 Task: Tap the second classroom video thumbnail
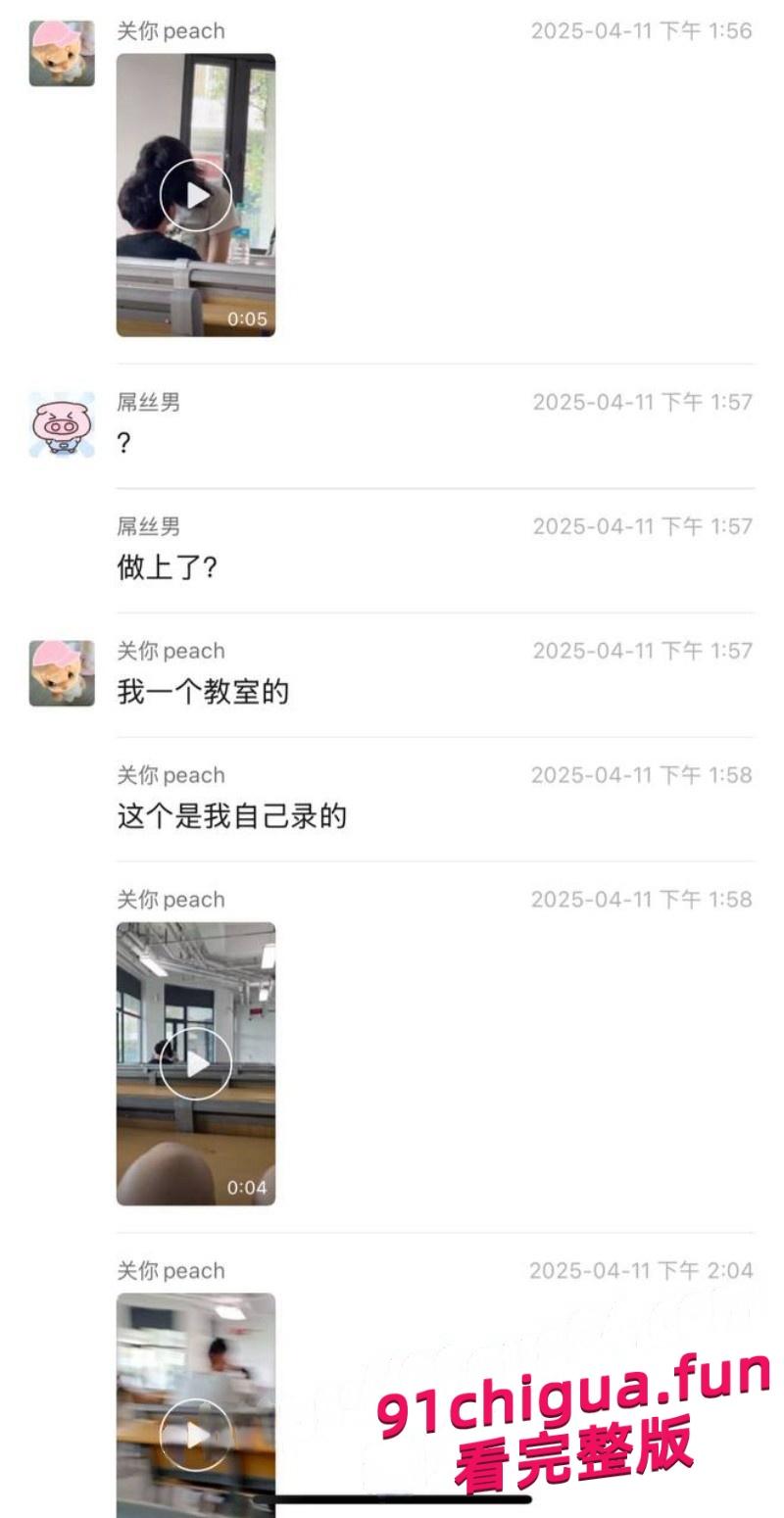click(197, 1063)
